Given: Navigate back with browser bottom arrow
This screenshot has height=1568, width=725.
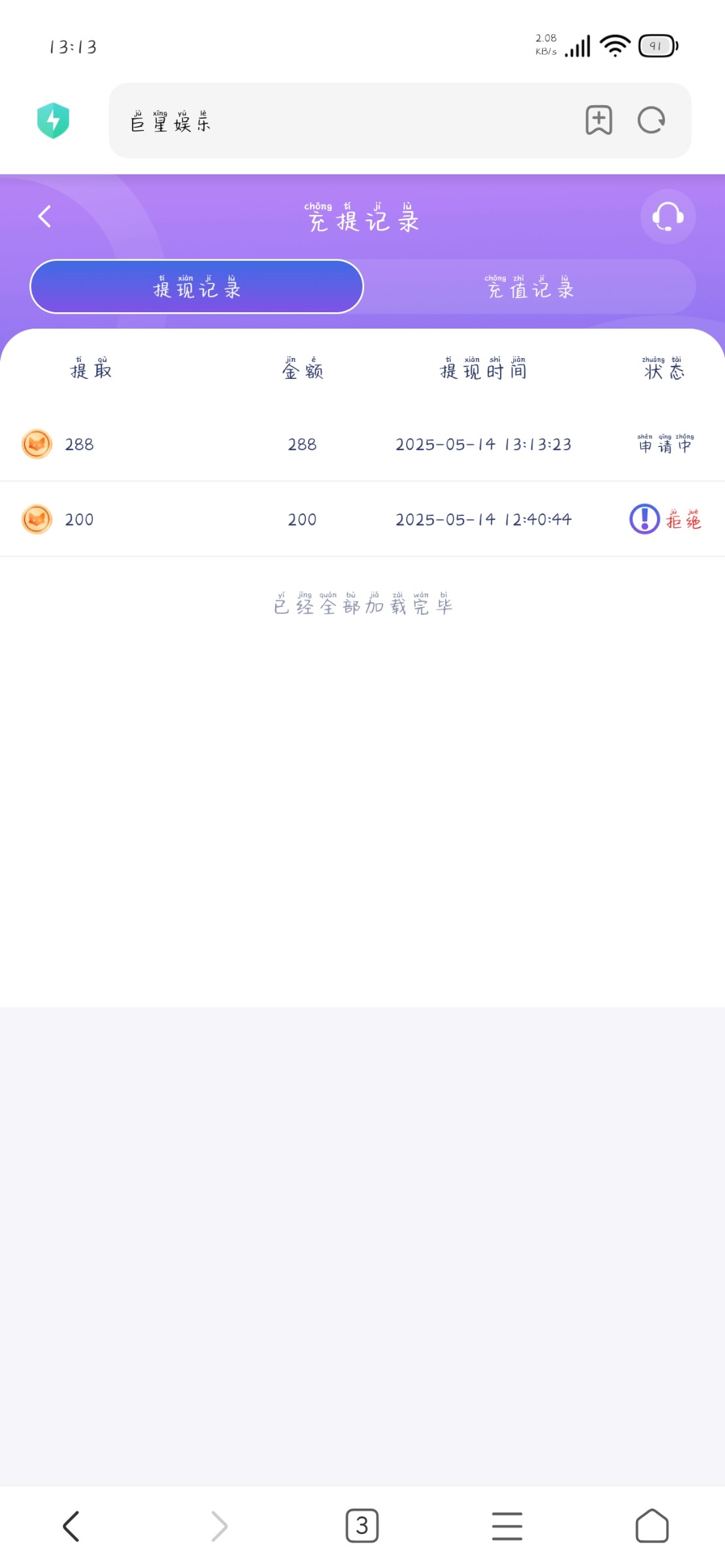Looking at the screenshot, I should click(71, 1526).
